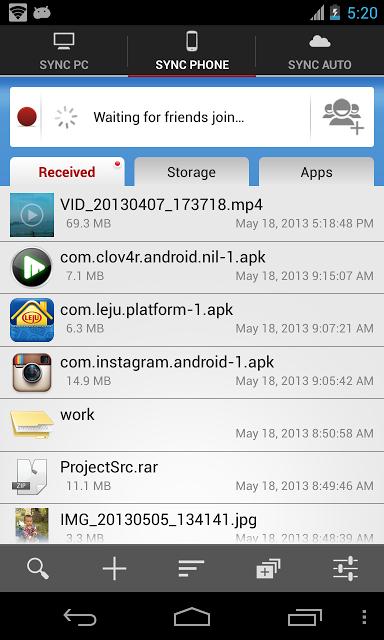Image resolution: width=384 pixels, height=640 pixels.
Task: Tap the multi-select icon
Action: 268,568
